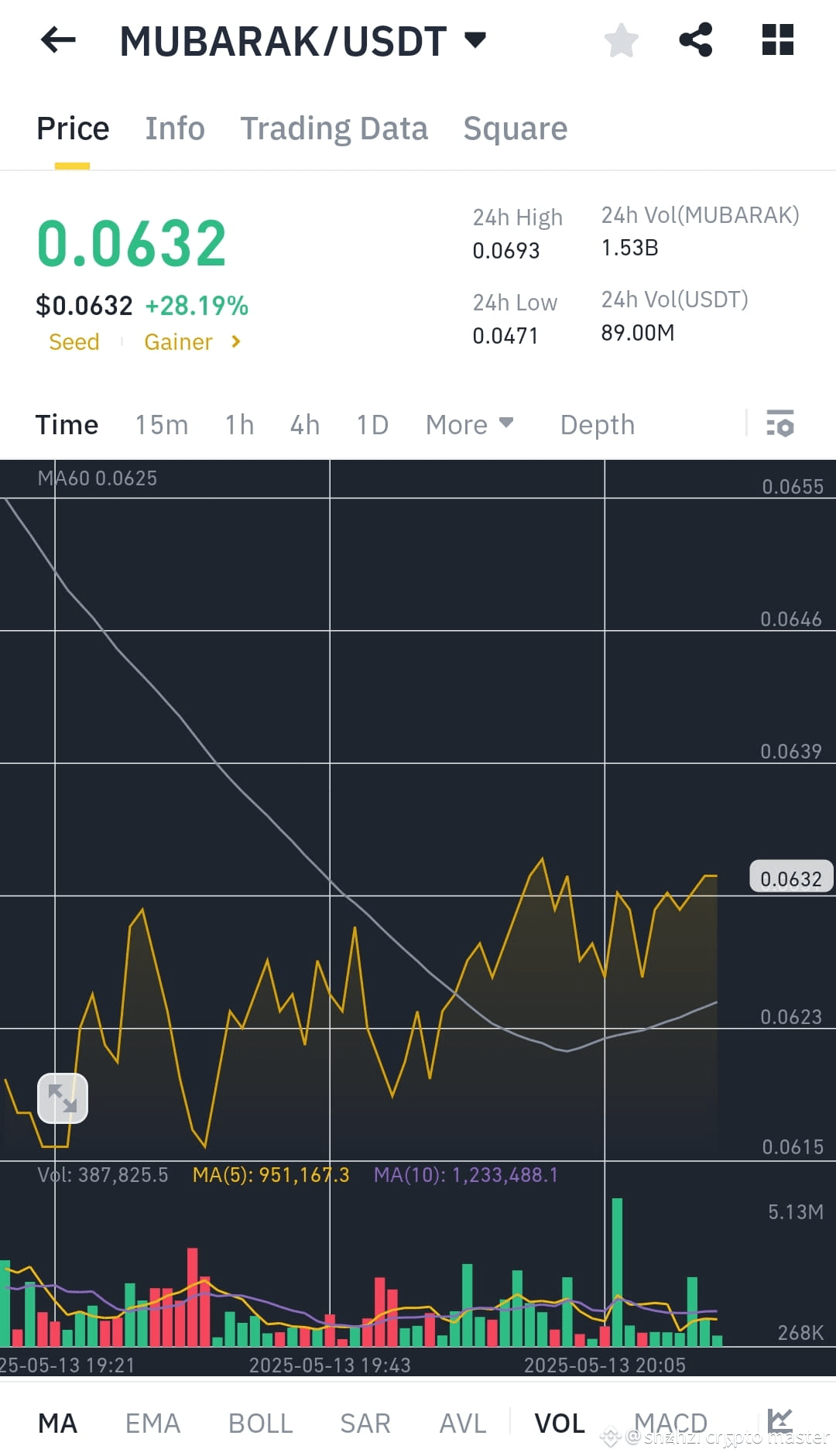Tap the 0.0632 price marker on chart
Image resolution: width=836 pixels, height=1456 pixels.
[791, 877]
